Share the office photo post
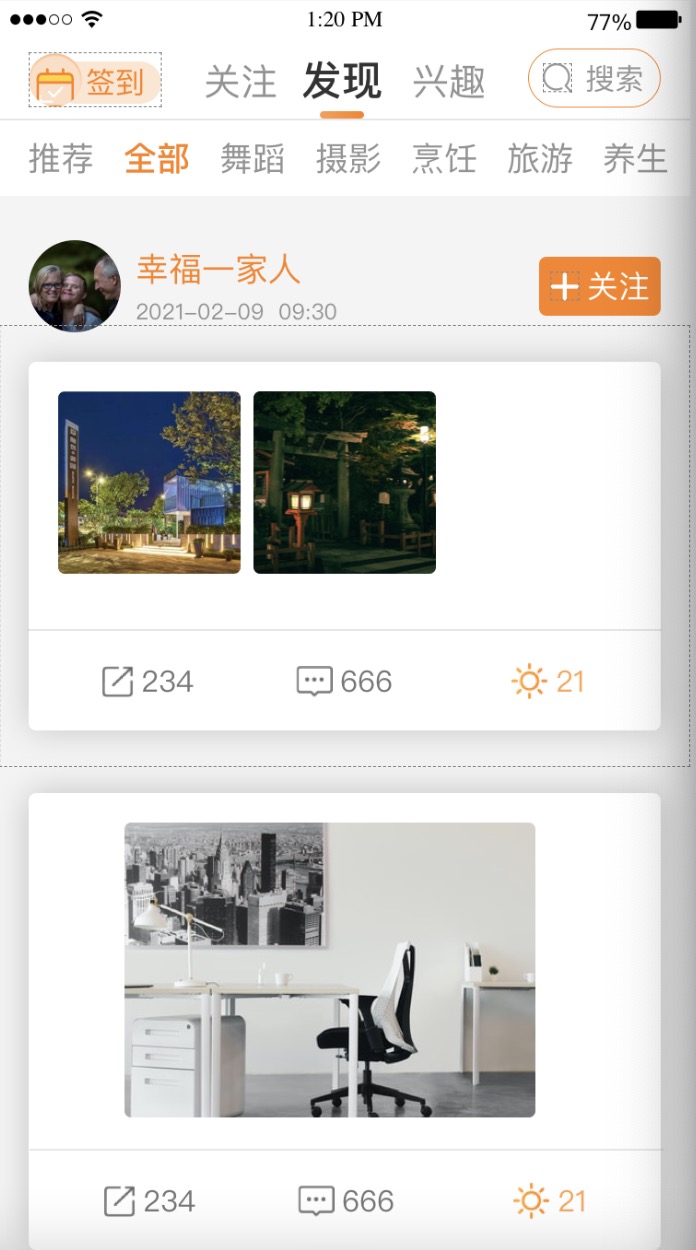Image resolution: width=696 pixels, height=1250 pixels. coord(149,1201)
